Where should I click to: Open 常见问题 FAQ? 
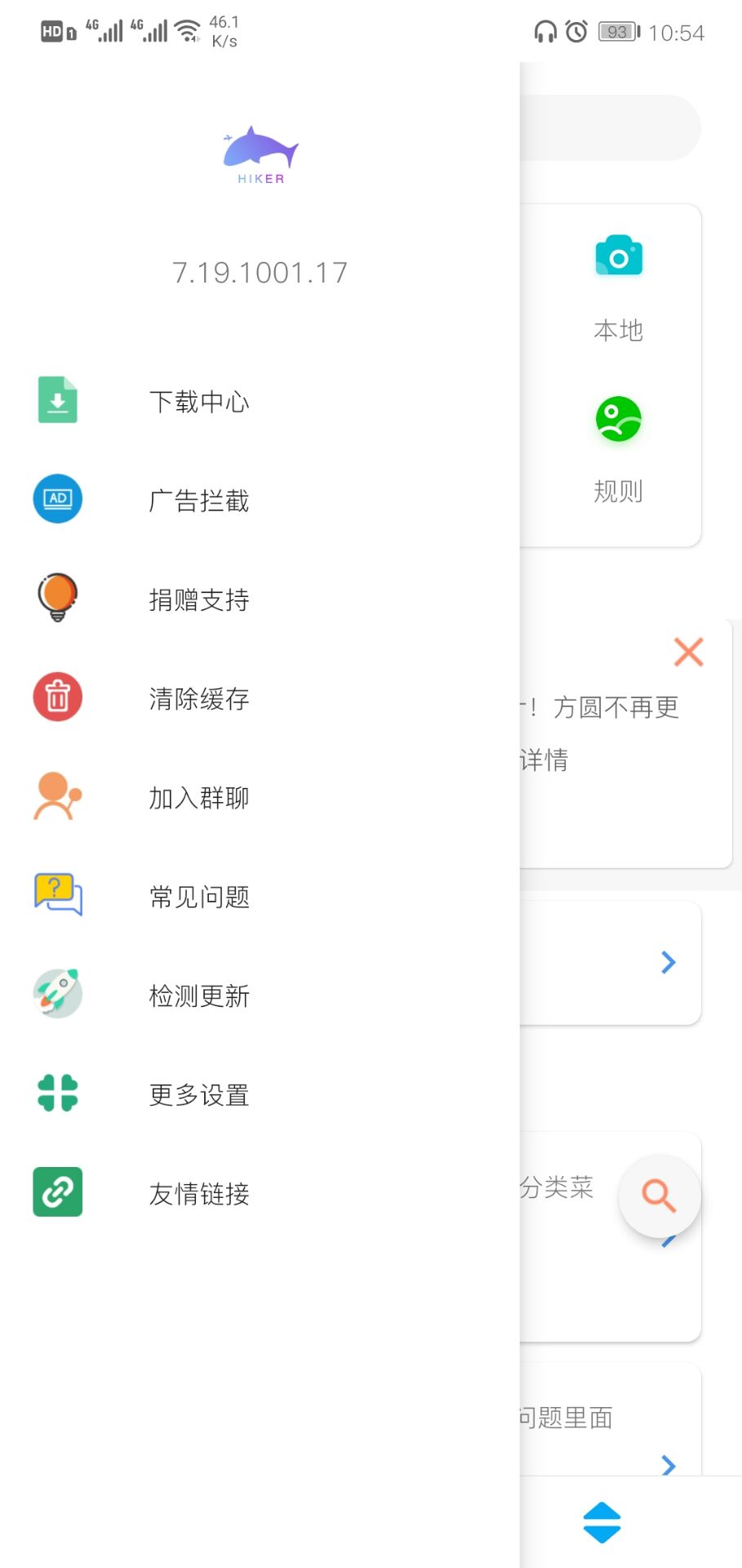click(x=198, y=896)
